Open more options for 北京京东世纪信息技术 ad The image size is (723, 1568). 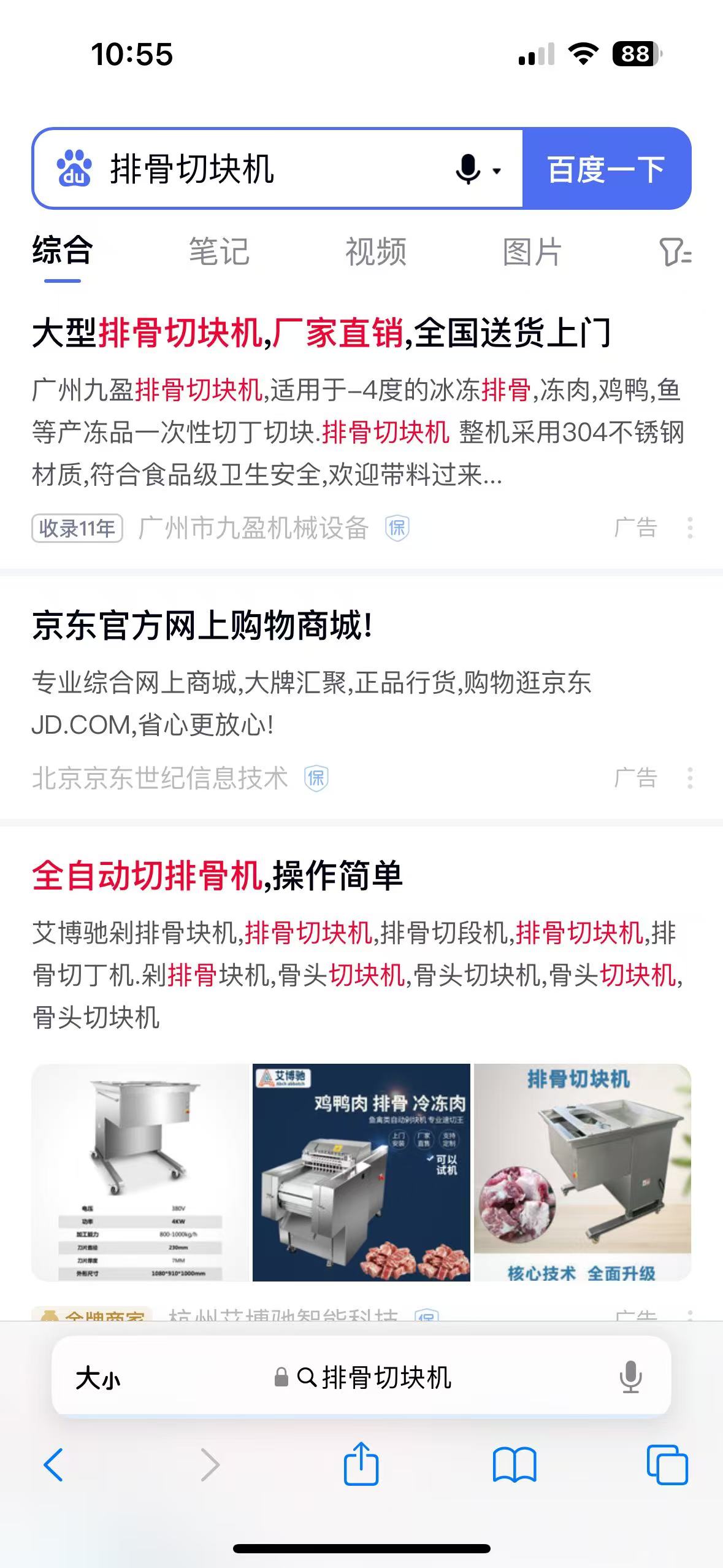tap(690, 778)
